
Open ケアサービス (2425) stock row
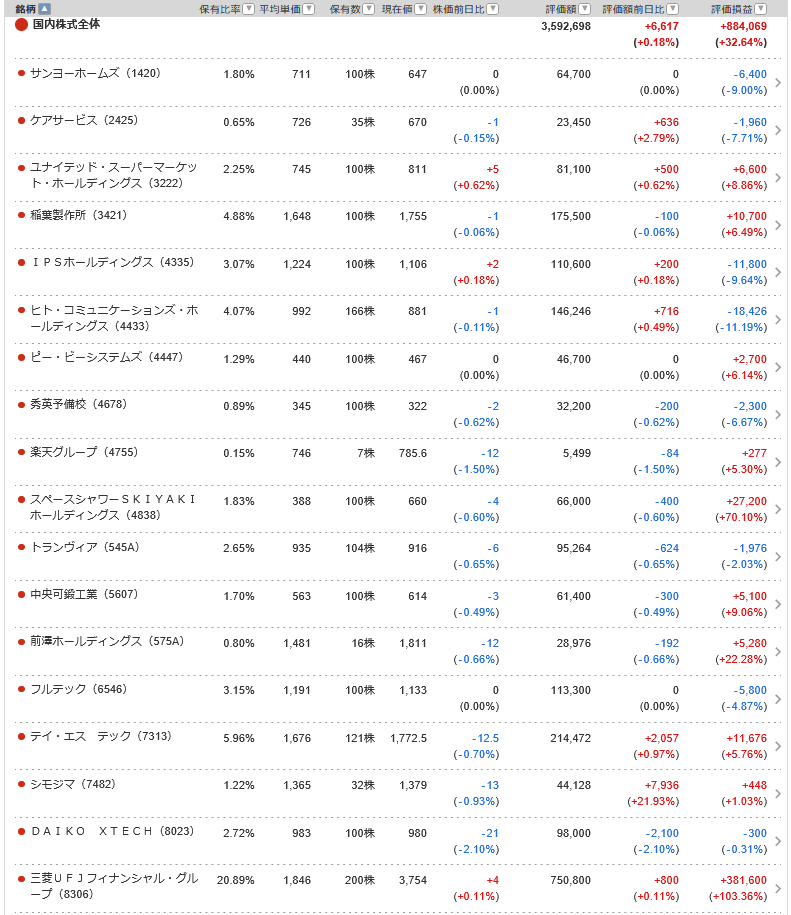pyautogui.click(x=398, y=130)
